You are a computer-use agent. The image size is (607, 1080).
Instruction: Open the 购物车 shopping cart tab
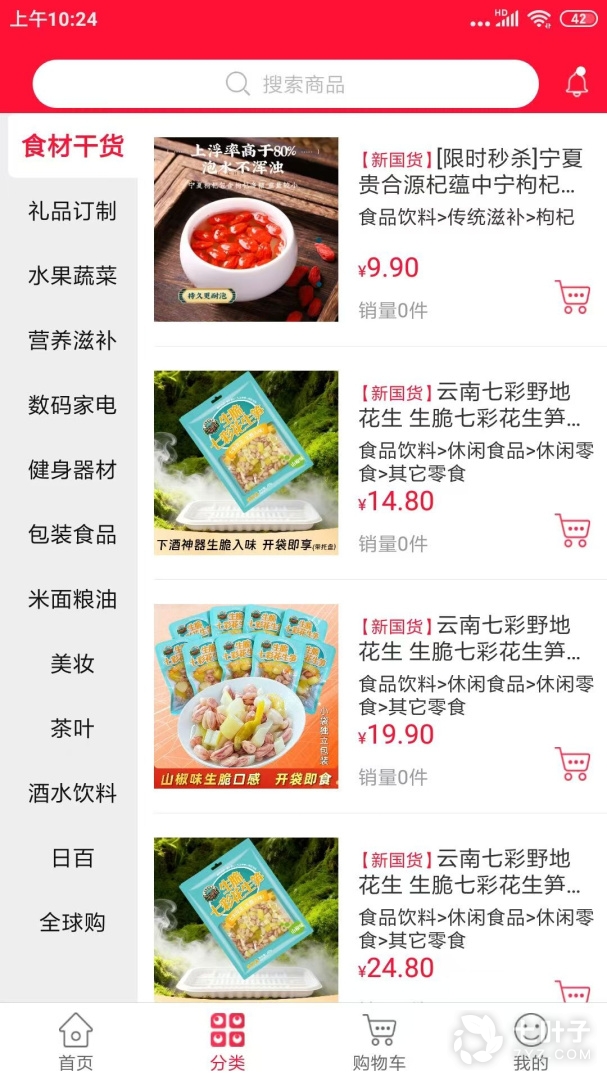tap(379, 1041)
